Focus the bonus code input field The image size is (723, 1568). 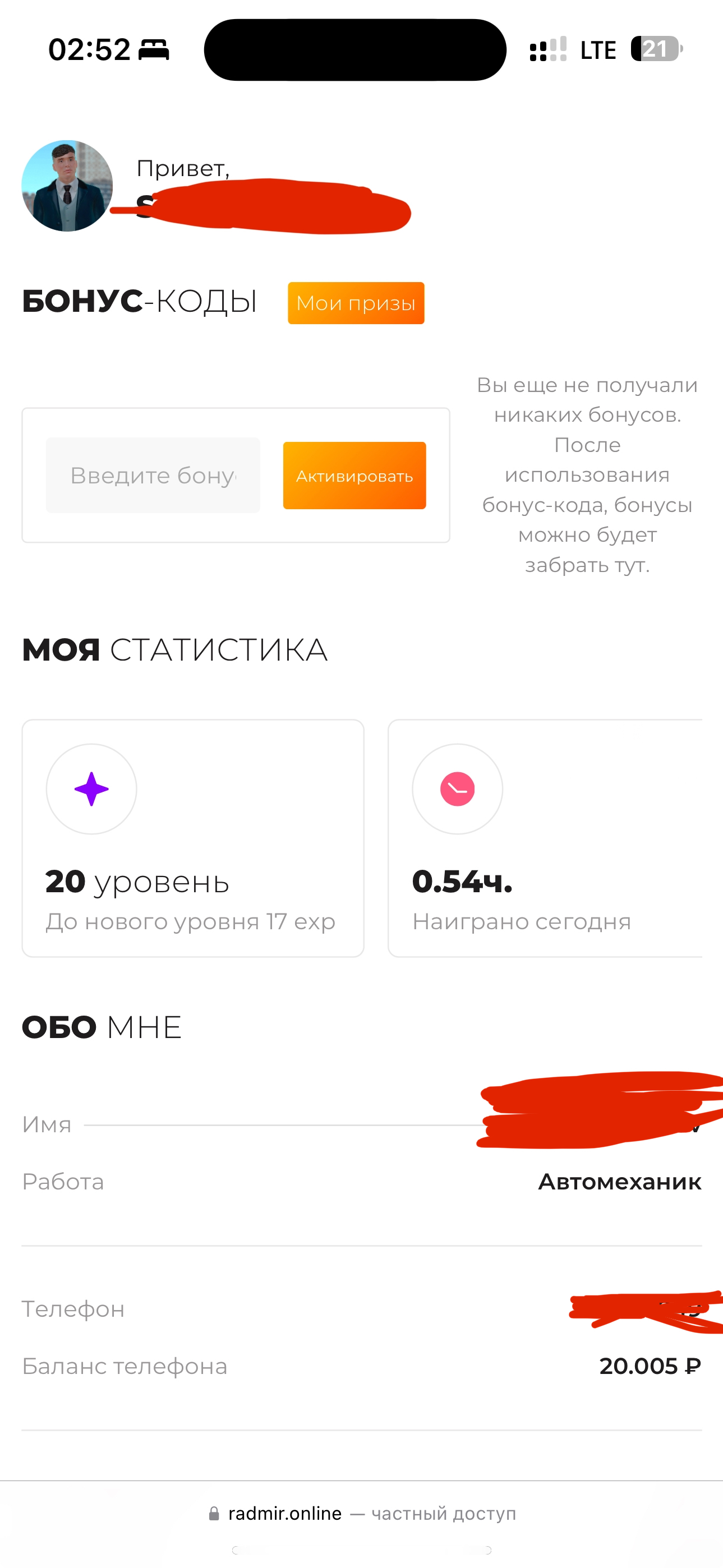pos(153,476)
